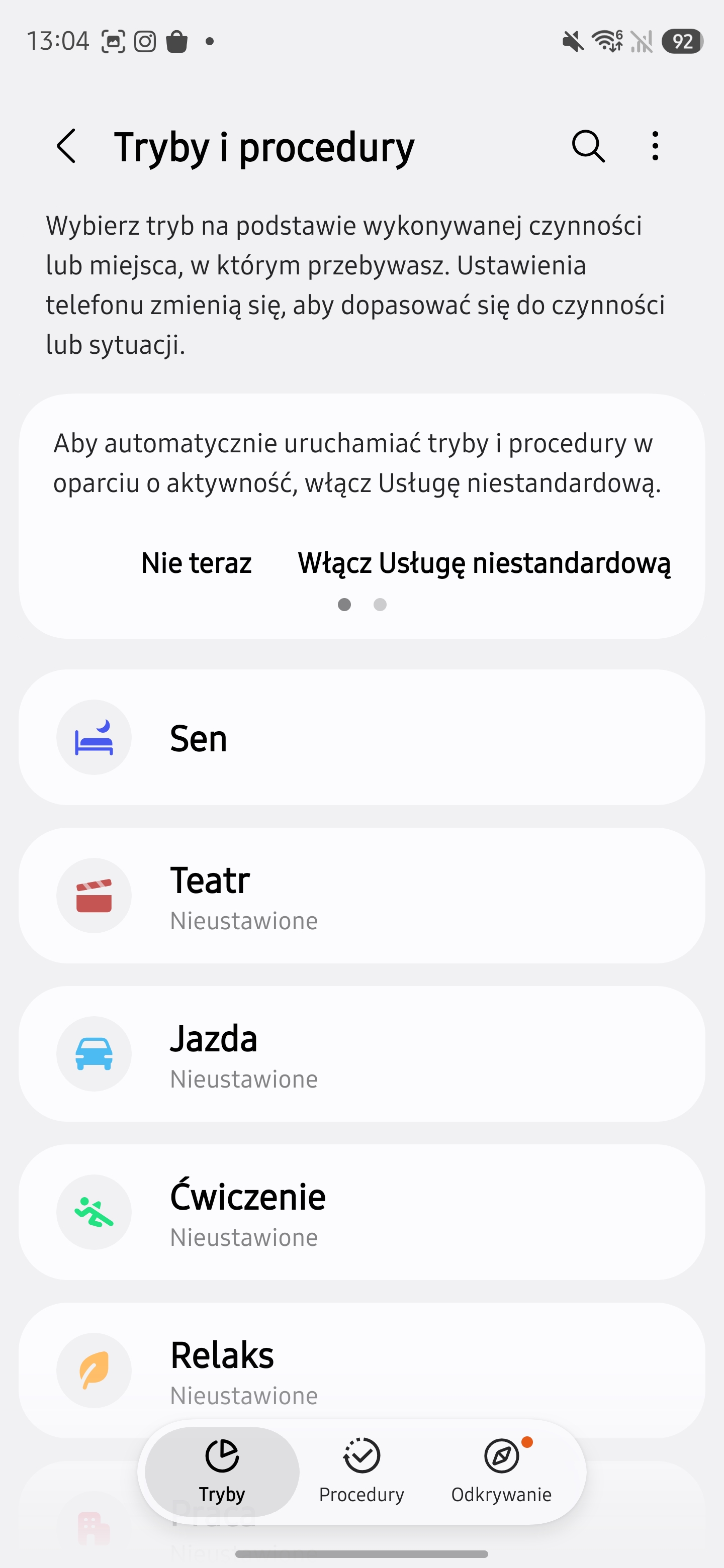Choose the Ćwiczenie mode
The image size is (724, 1568).
[361, 1212]
